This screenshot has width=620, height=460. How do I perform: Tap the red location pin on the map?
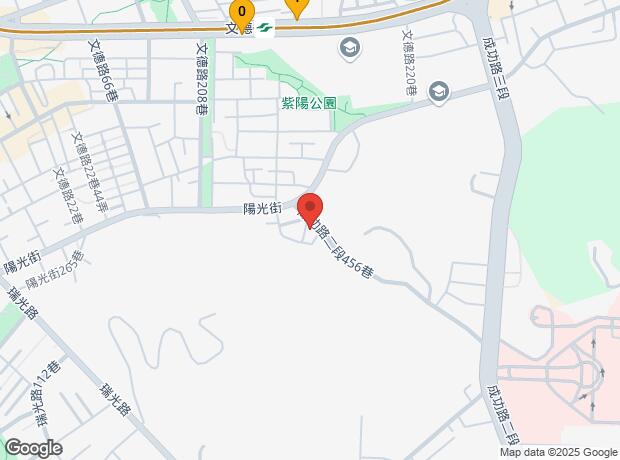(310, 207)
